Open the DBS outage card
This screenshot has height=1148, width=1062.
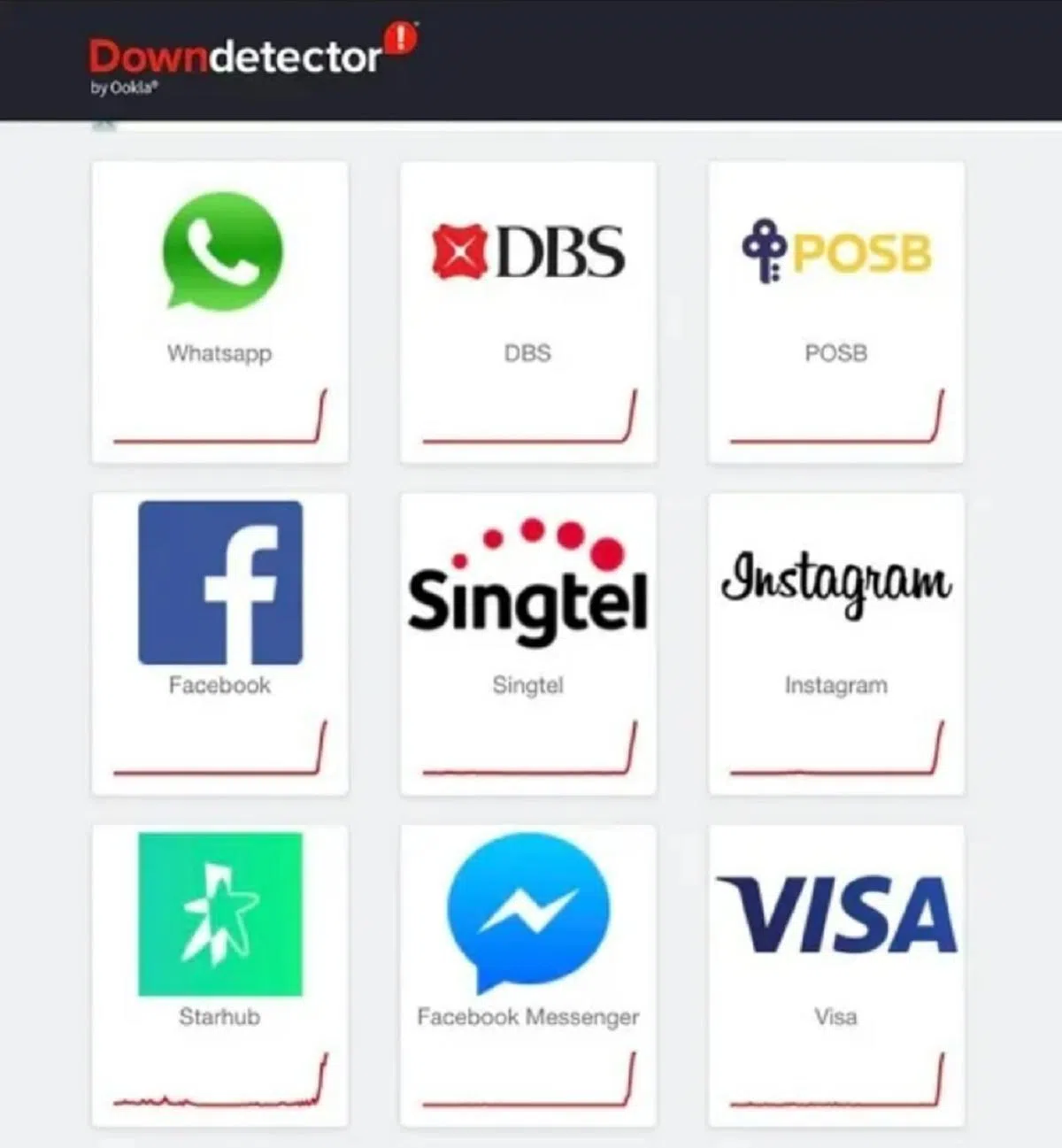point(527,312)
